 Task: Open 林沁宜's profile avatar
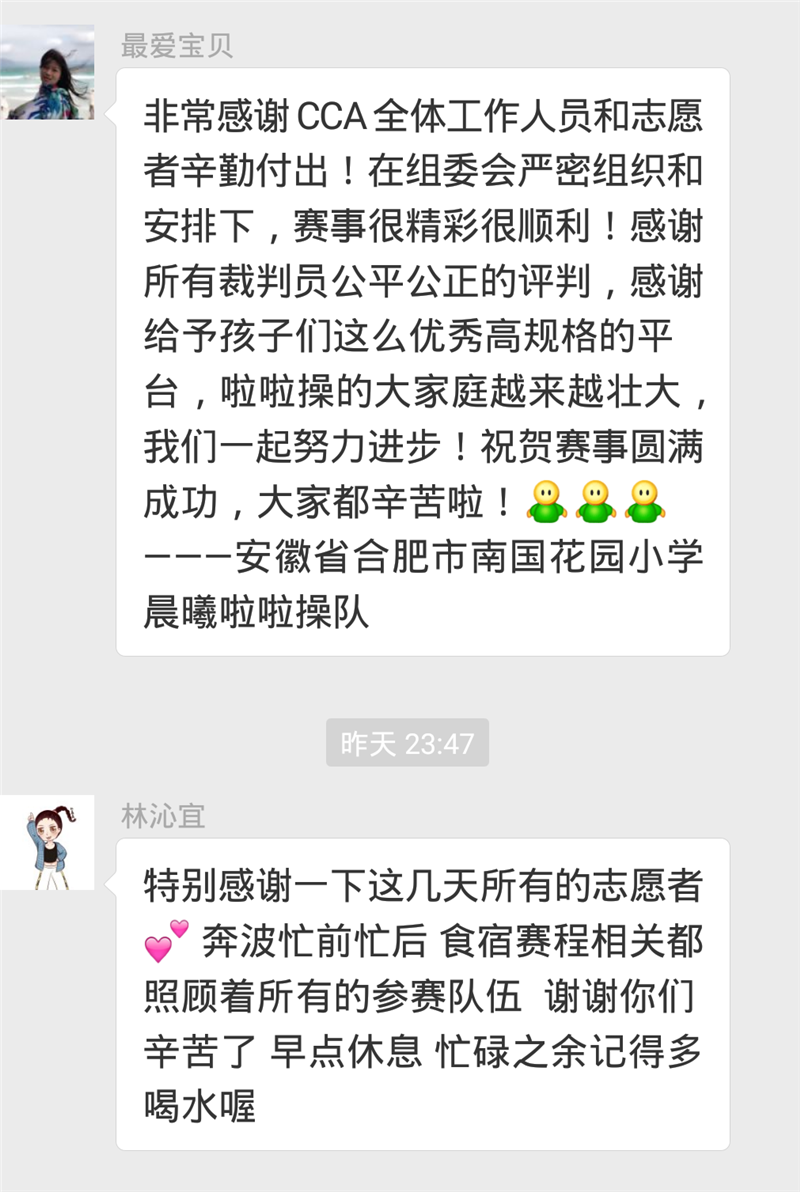pyautogui.click(x=47, y=843)
